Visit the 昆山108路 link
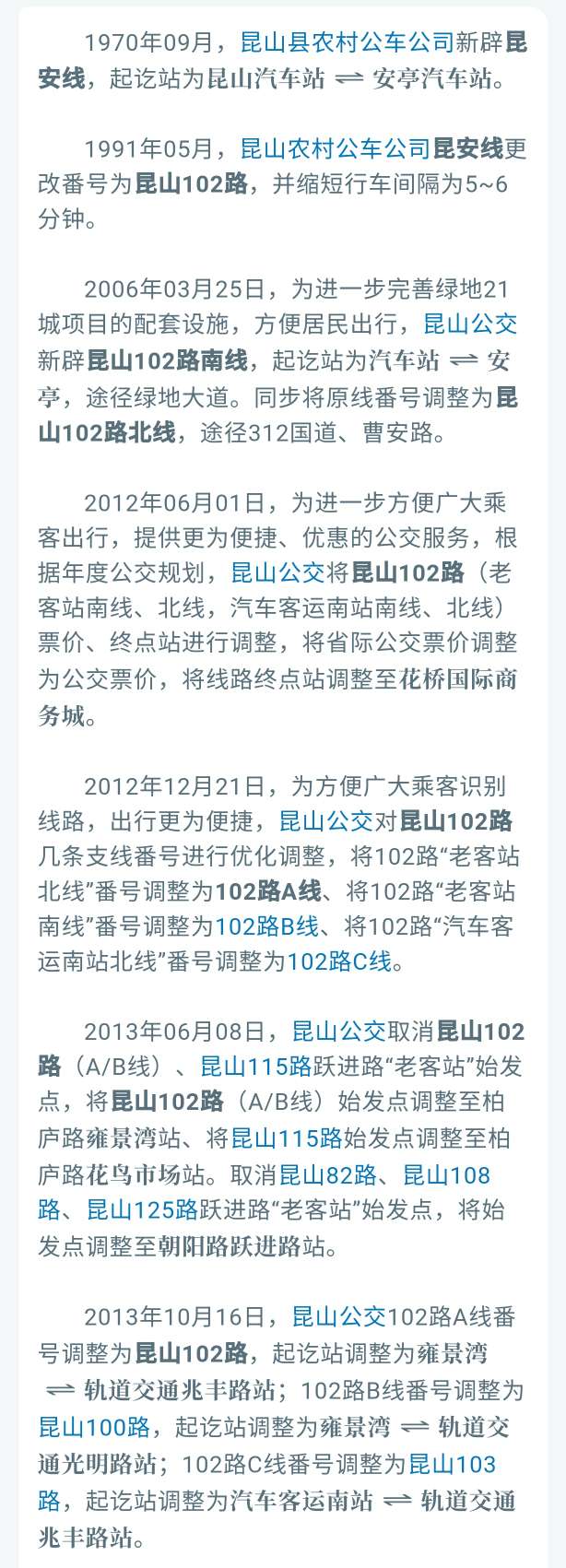This screenshot has width=566, height=1568. [x=446, y=1175]
